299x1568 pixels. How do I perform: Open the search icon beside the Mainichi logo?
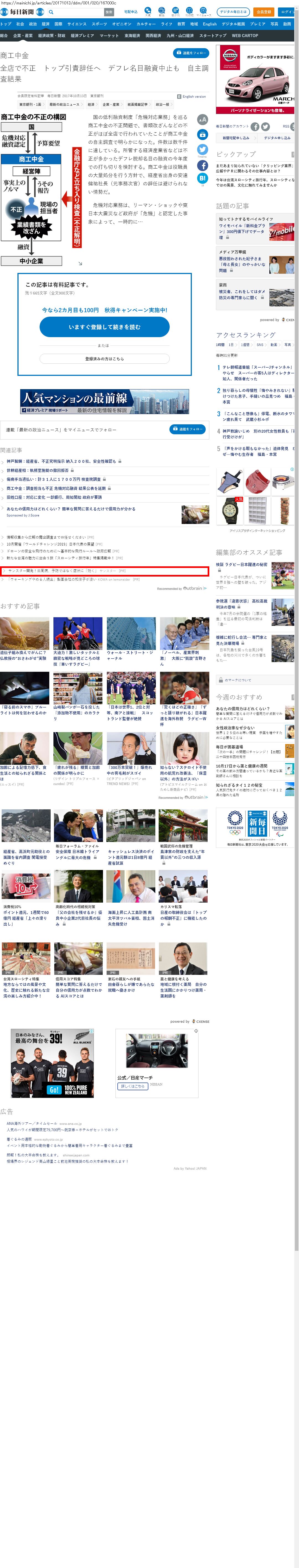[x=51, y=12]
